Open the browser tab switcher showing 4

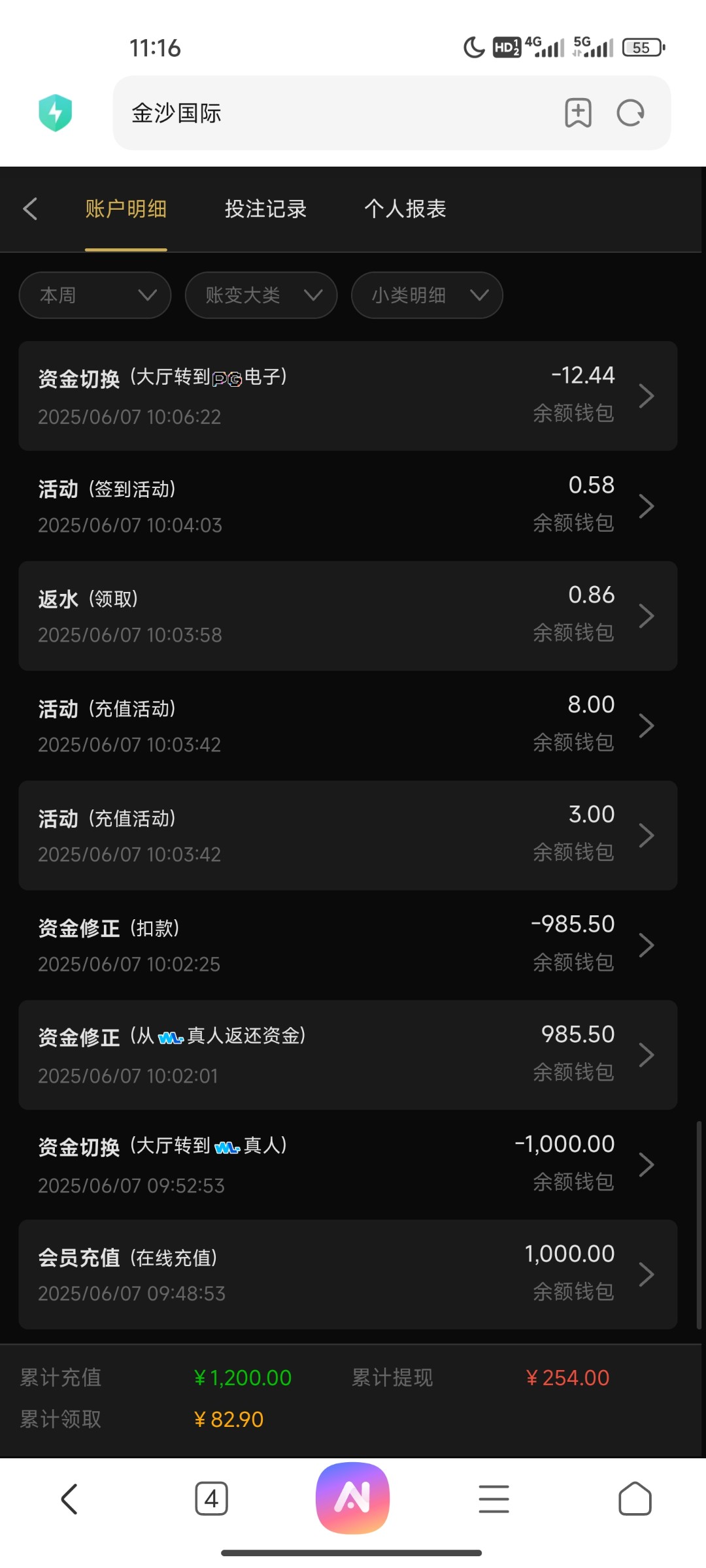pos(211,1499)
